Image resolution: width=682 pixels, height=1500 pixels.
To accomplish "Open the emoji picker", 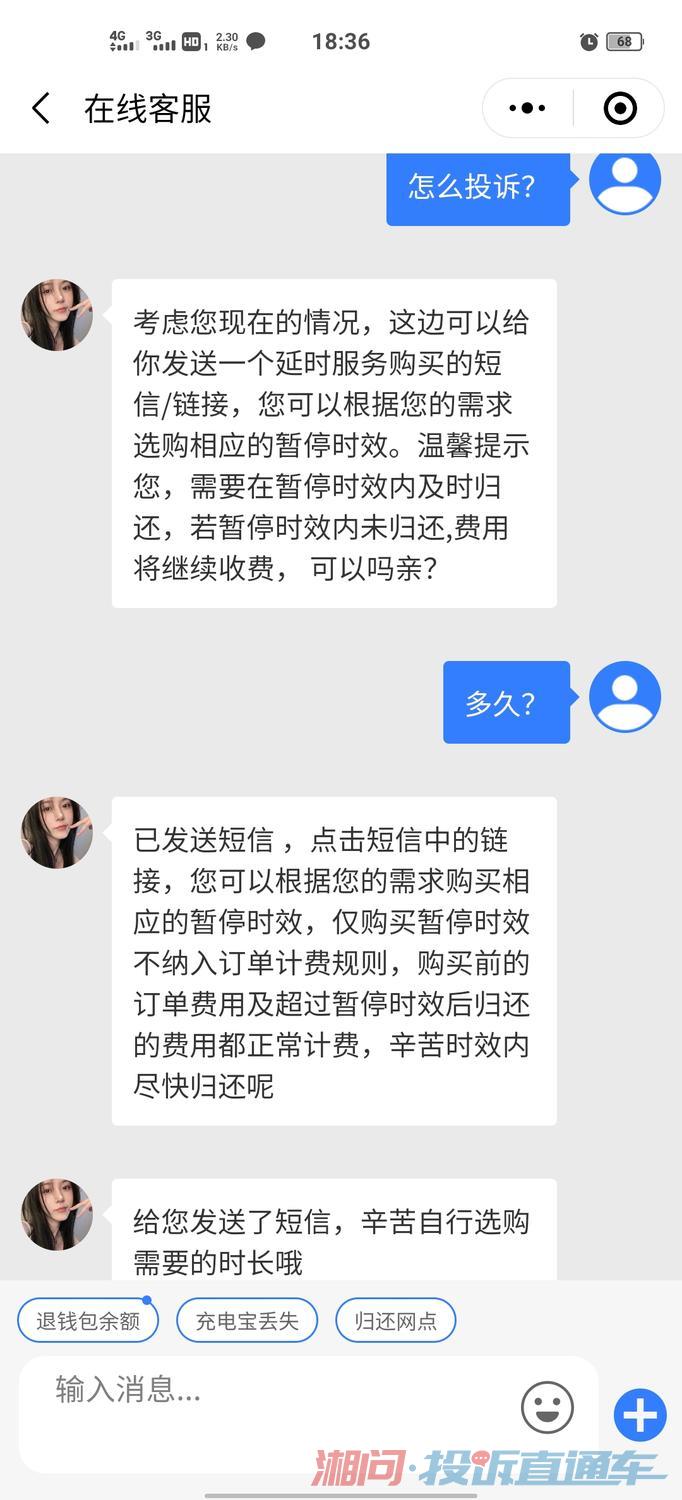I will (547, 1408).
